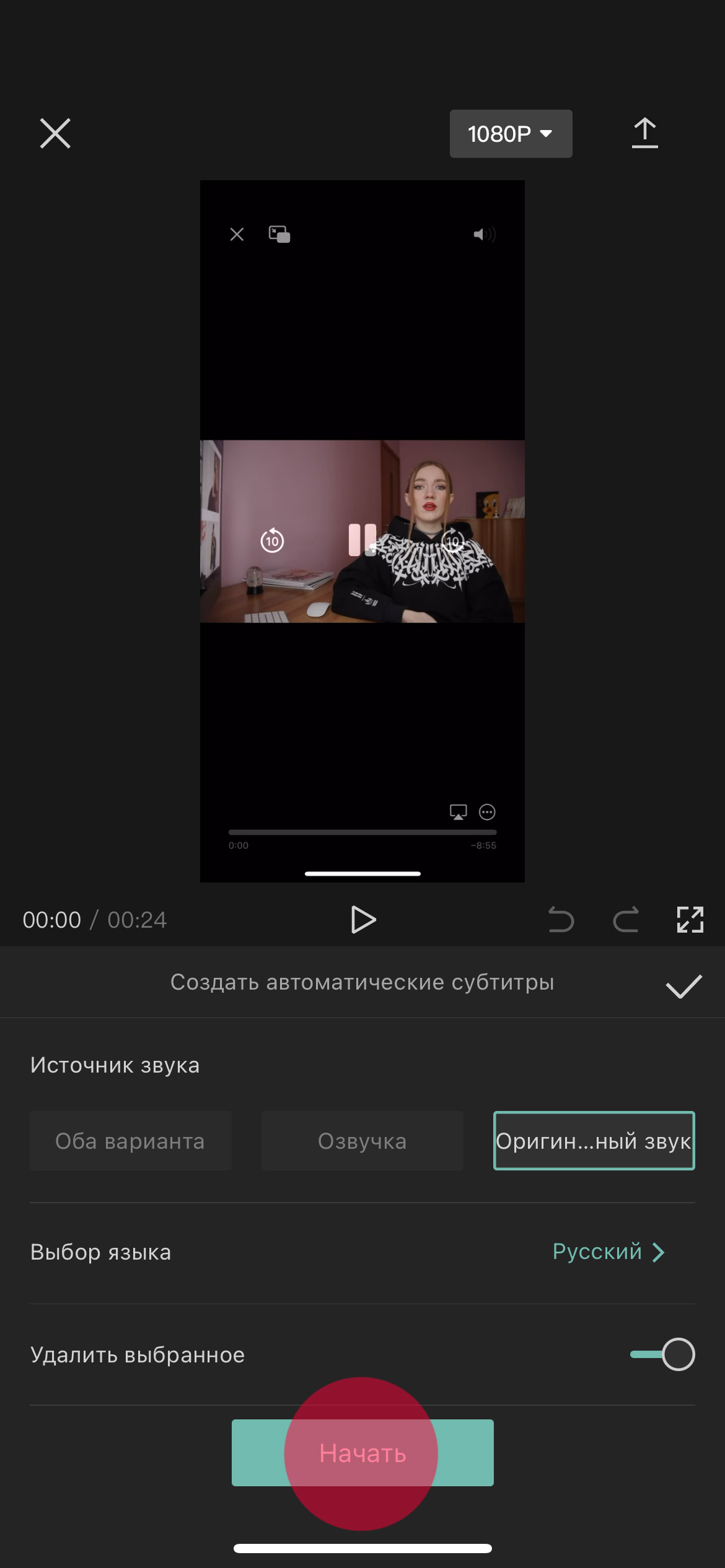The height and width of the screenshot is (1568, 725).
Task: Open the 1080P resolution dropdown
Action: (x=511, y=134)
